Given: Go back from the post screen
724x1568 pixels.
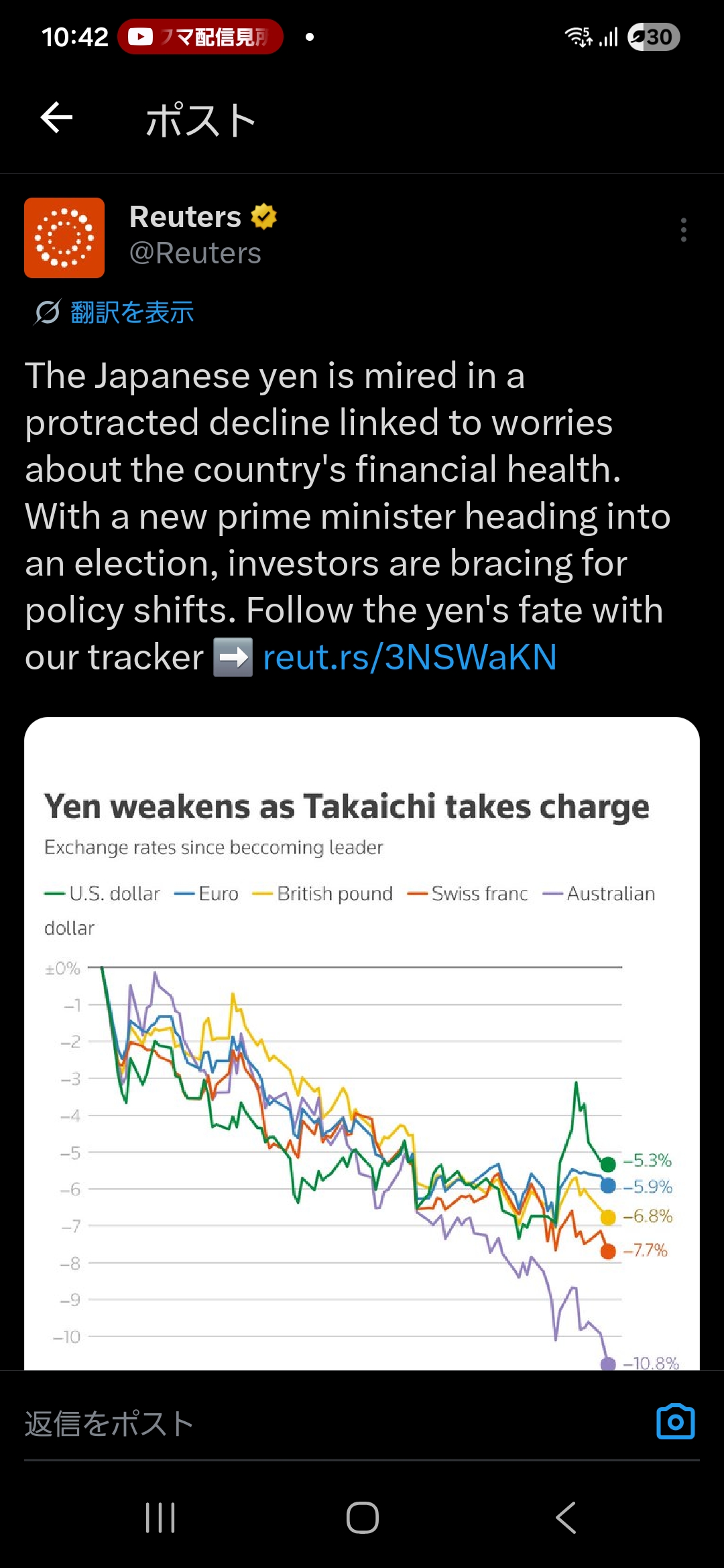Looking at the screenshot, I should pyautogui.click(x=56, y=119).
